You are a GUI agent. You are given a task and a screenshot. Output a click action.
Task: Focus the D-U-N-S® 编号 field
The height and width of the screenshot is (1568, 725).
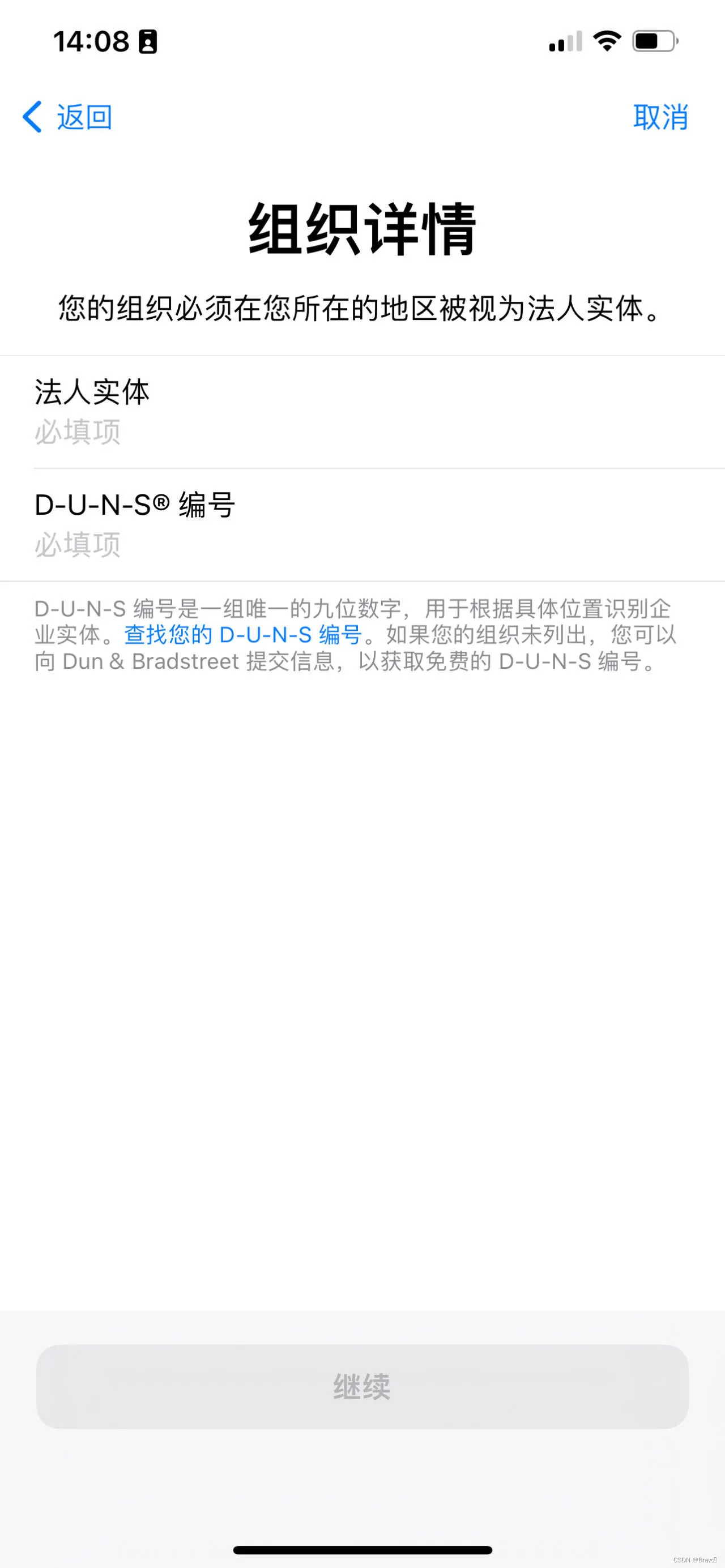tap(362, 525)
